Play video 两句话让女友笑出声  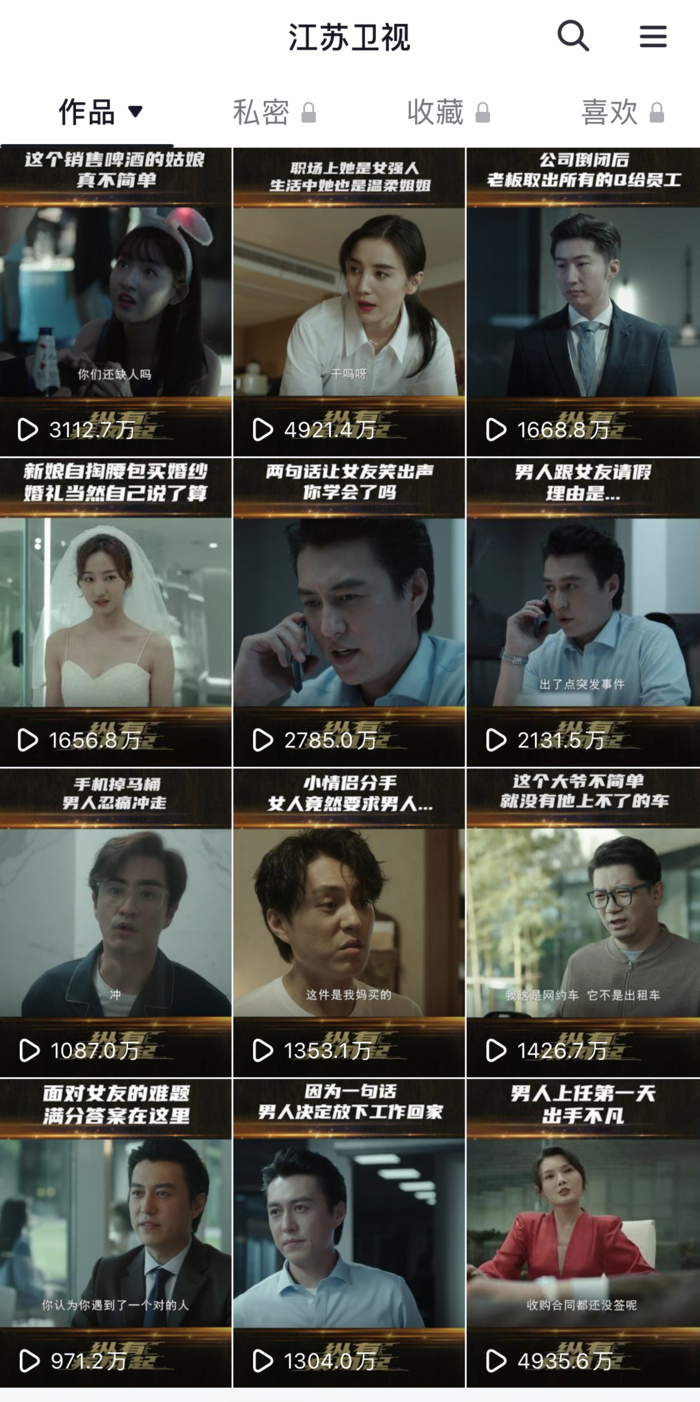pos(349,612)
